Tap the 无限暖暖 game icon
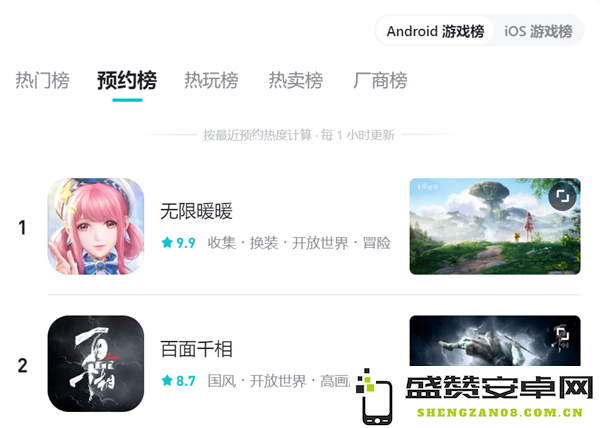Image resolution: width=600 pixels, height=428 pixels. [96, 227]
